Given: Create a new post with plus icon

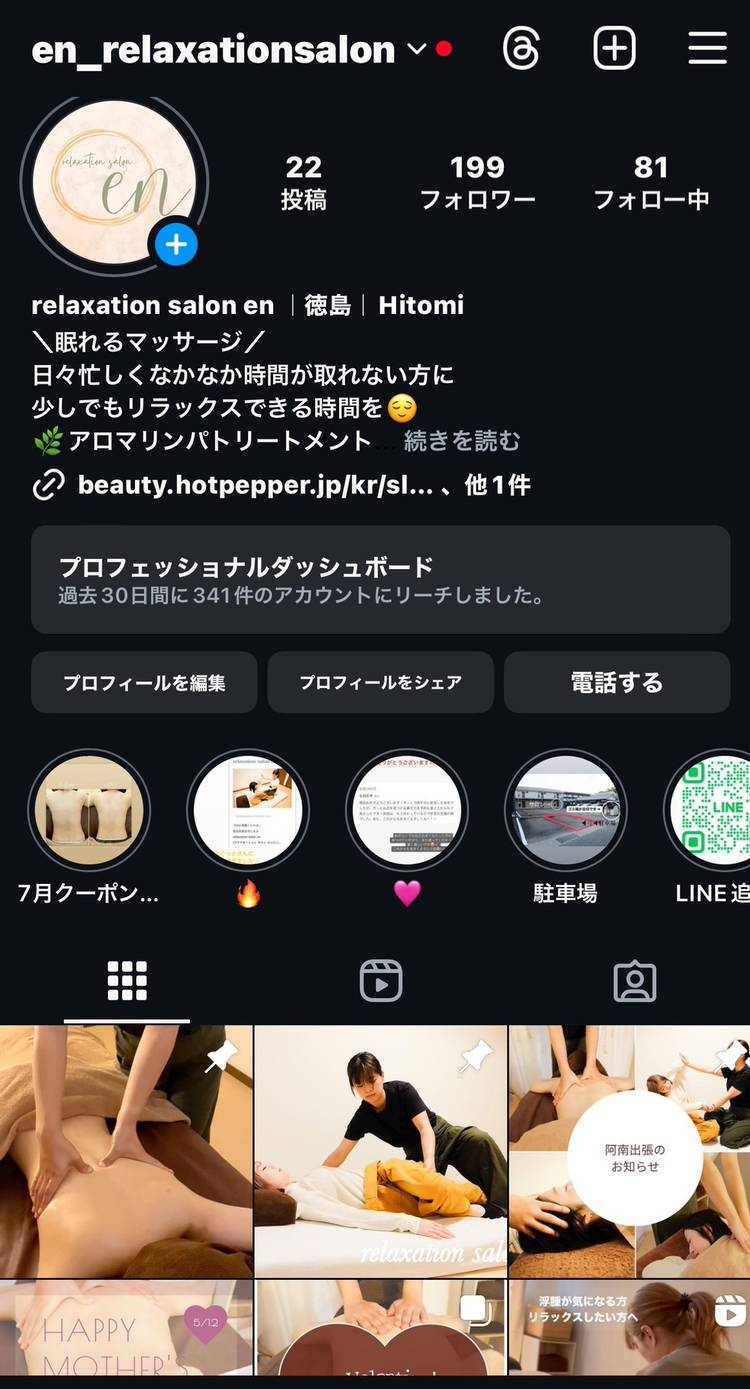Looking at the screenshot, I should (614, 48).
